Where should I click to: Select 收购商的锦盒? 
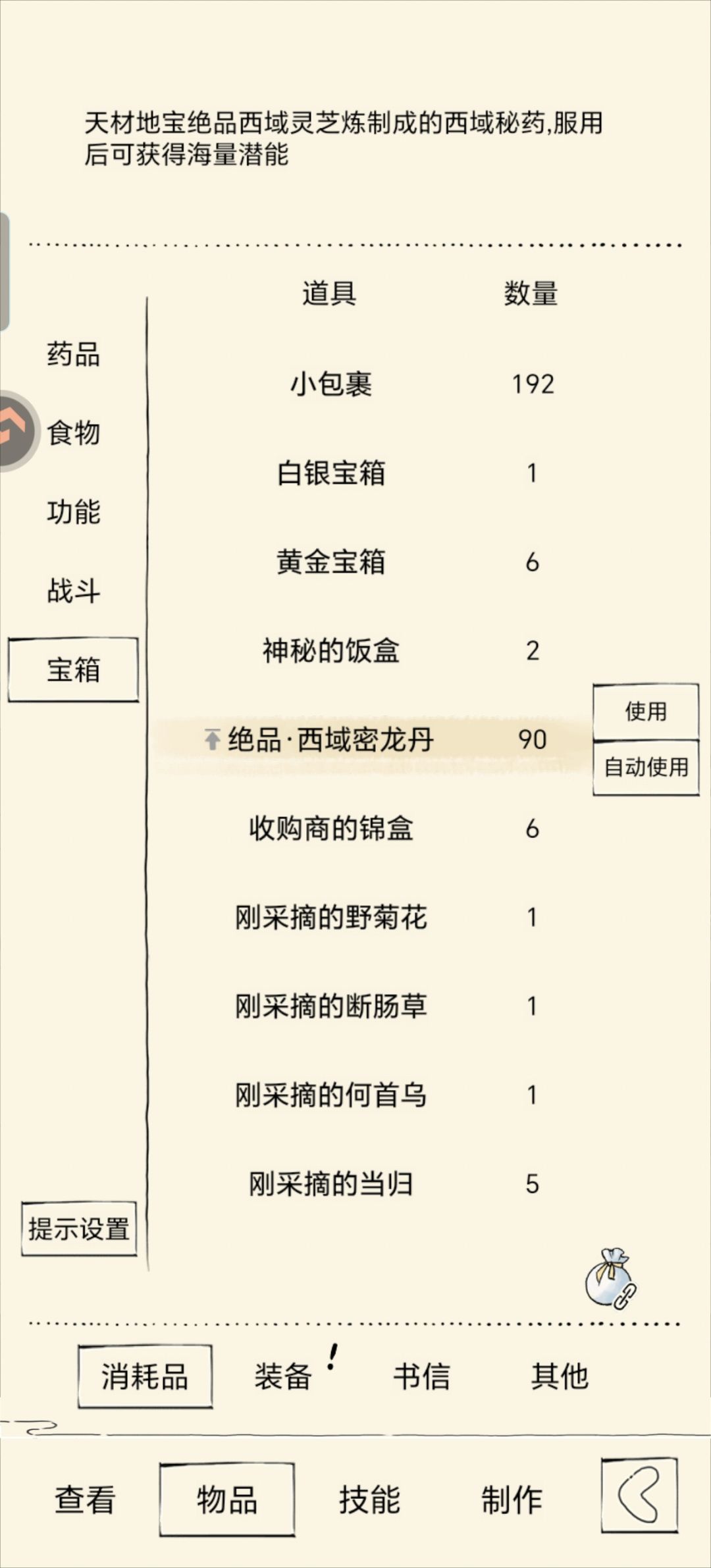click(369, 829)
